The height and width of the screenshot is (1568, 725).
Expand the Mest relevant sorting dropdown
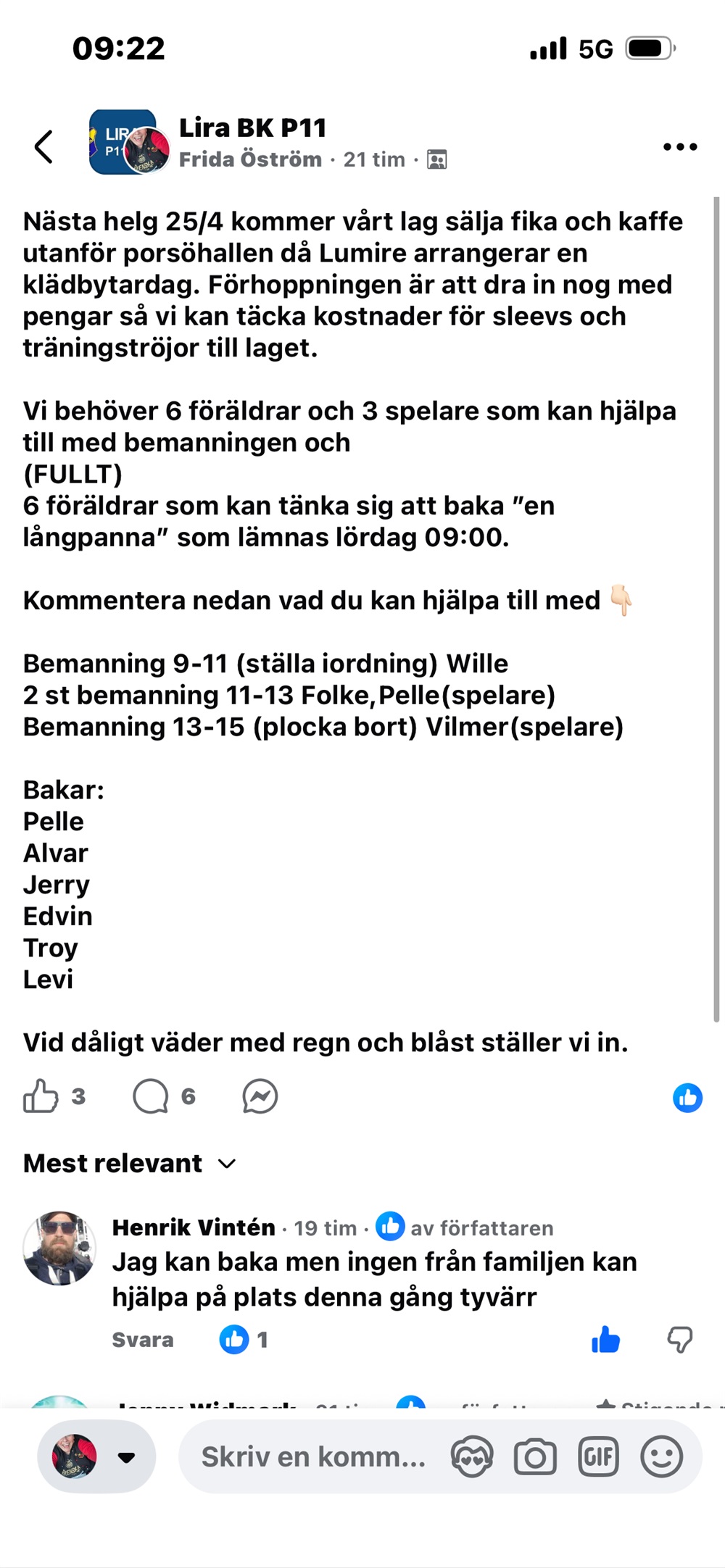click(130, 1164)
